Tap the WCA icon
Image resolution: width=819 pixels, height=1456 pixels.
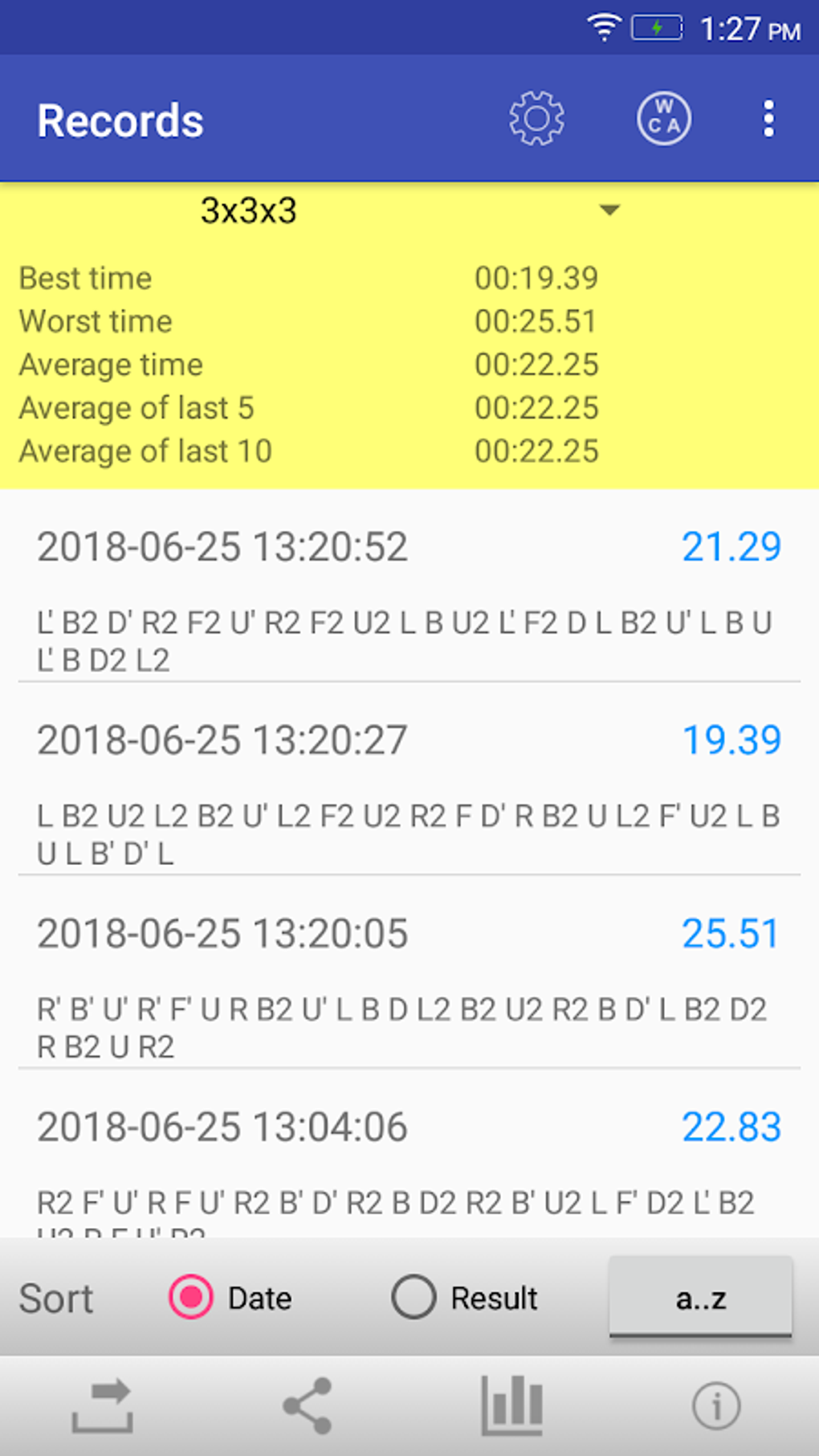click(x=663, y=119)
